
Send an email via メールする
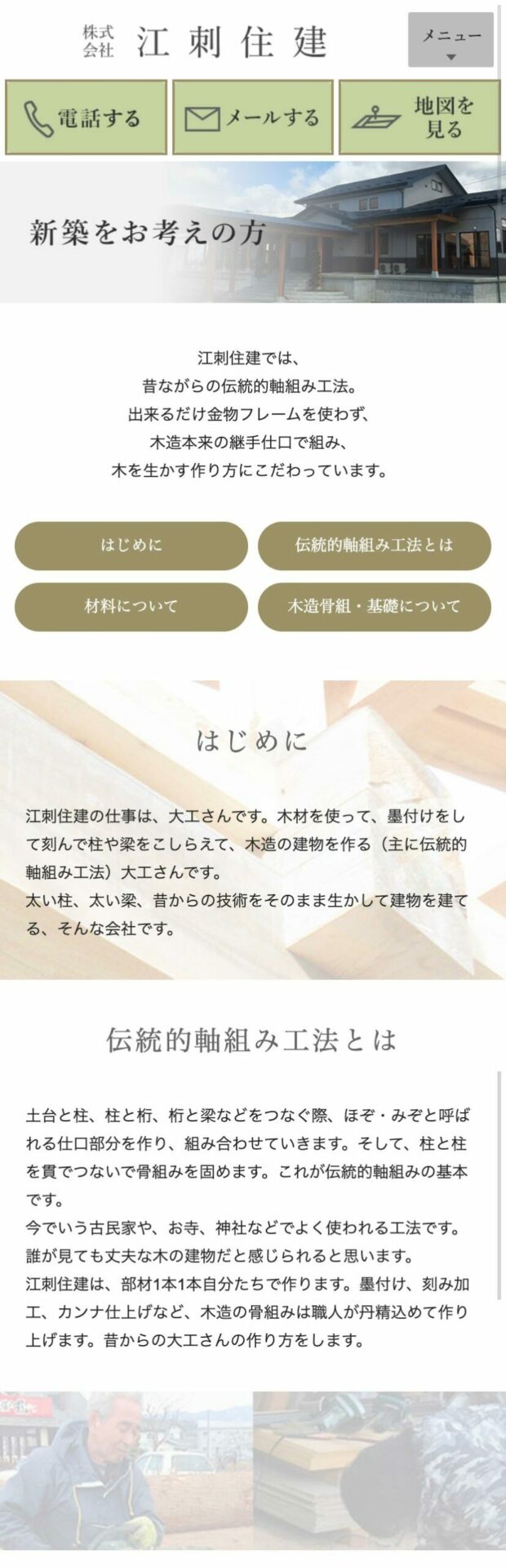point(252,118)
